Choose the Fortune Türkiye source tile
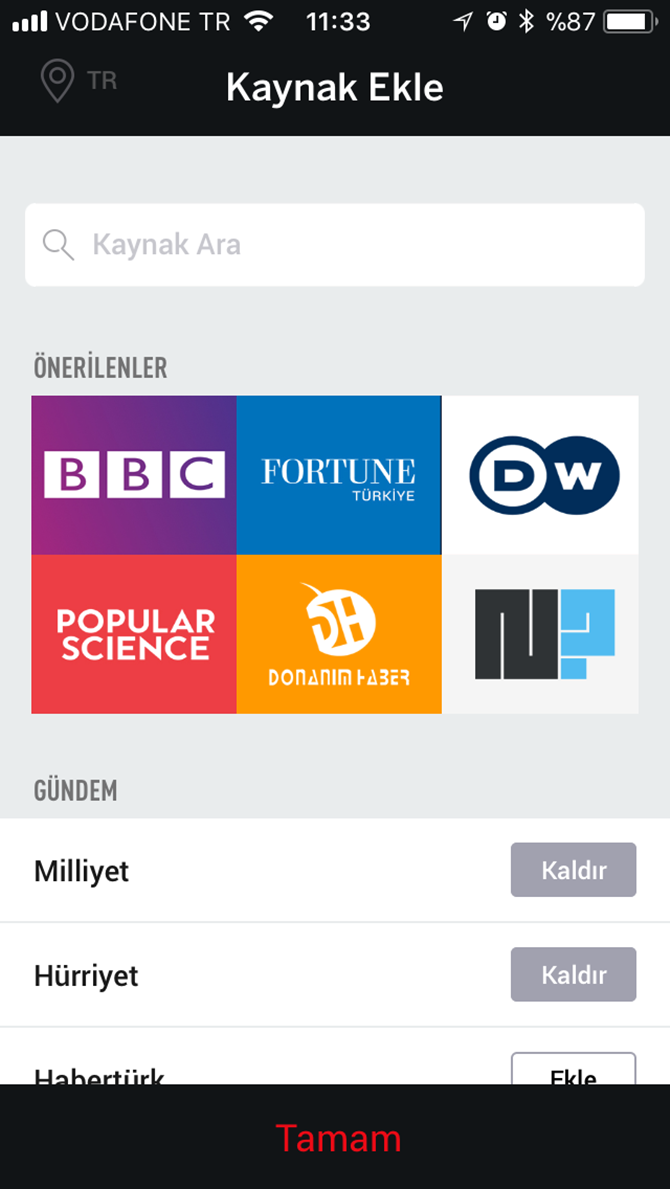Screen dimensions: 670x1189 tap(339, 475)
